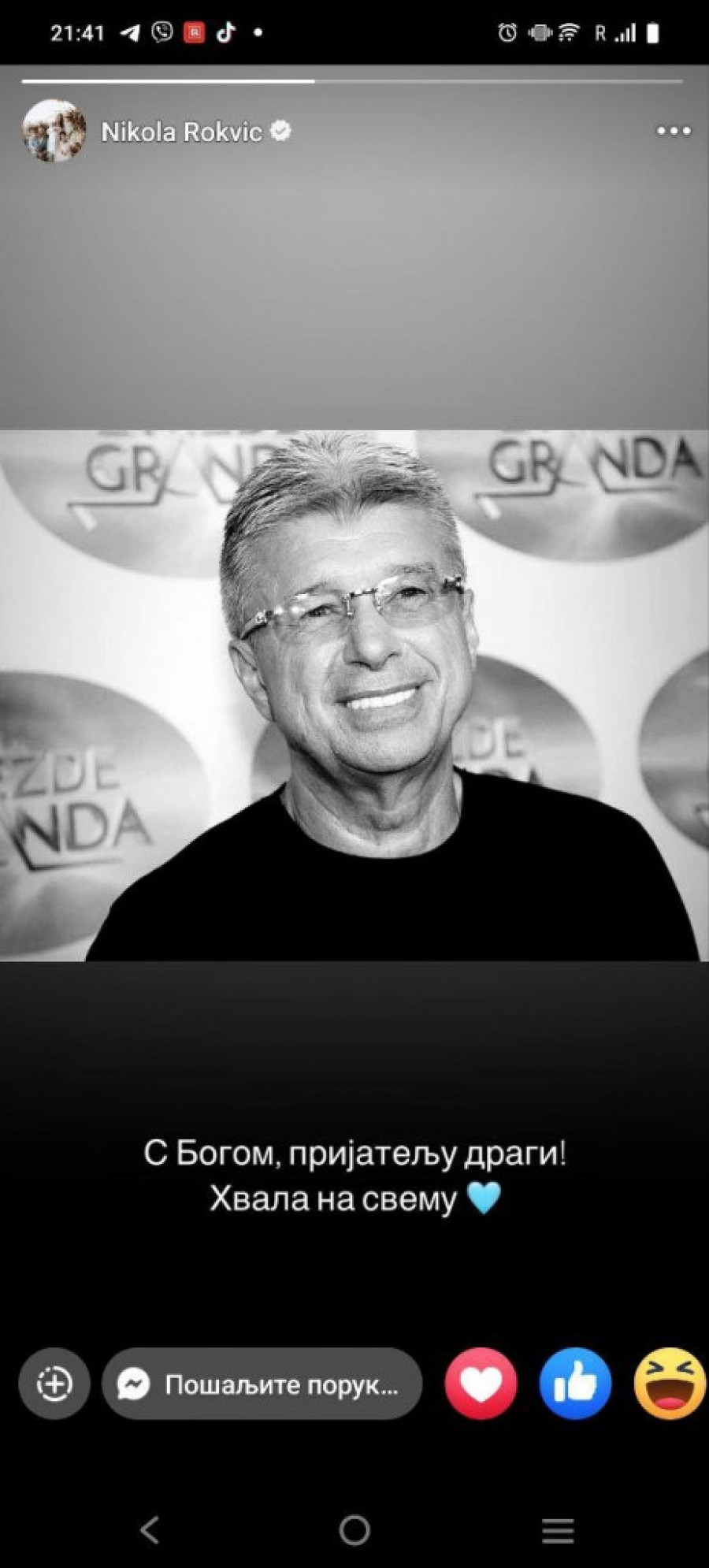React with the thumbs-up like
This screenshot has height=1568, width=709.
click(x=575, y=1384)
